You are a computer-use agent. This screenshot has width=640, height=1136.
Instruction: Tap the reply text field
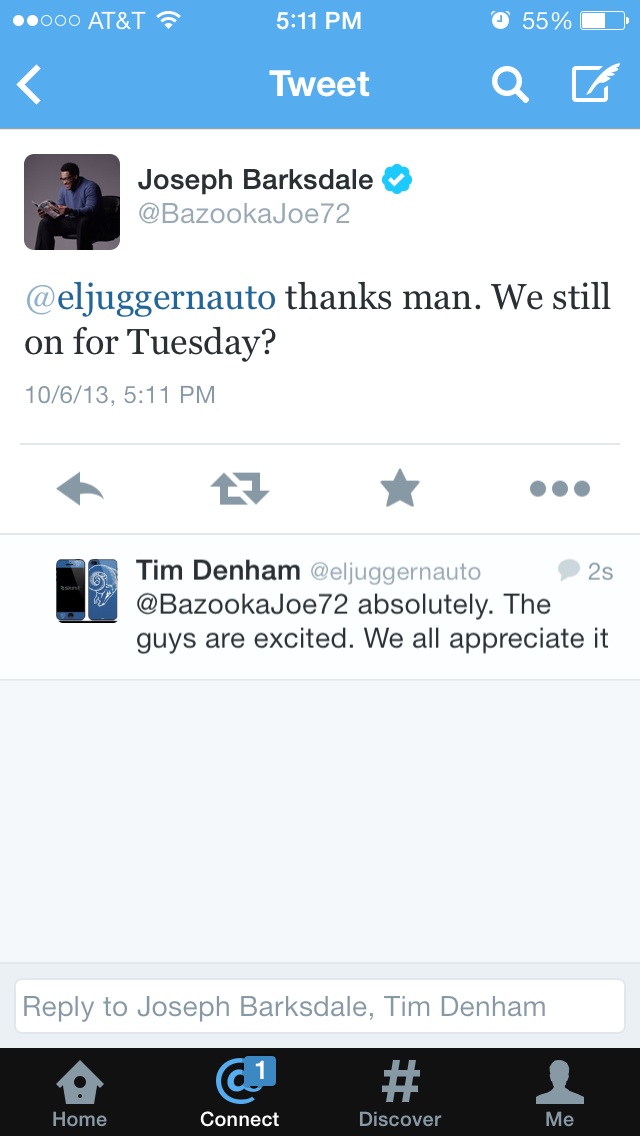tap(320, 1006)
